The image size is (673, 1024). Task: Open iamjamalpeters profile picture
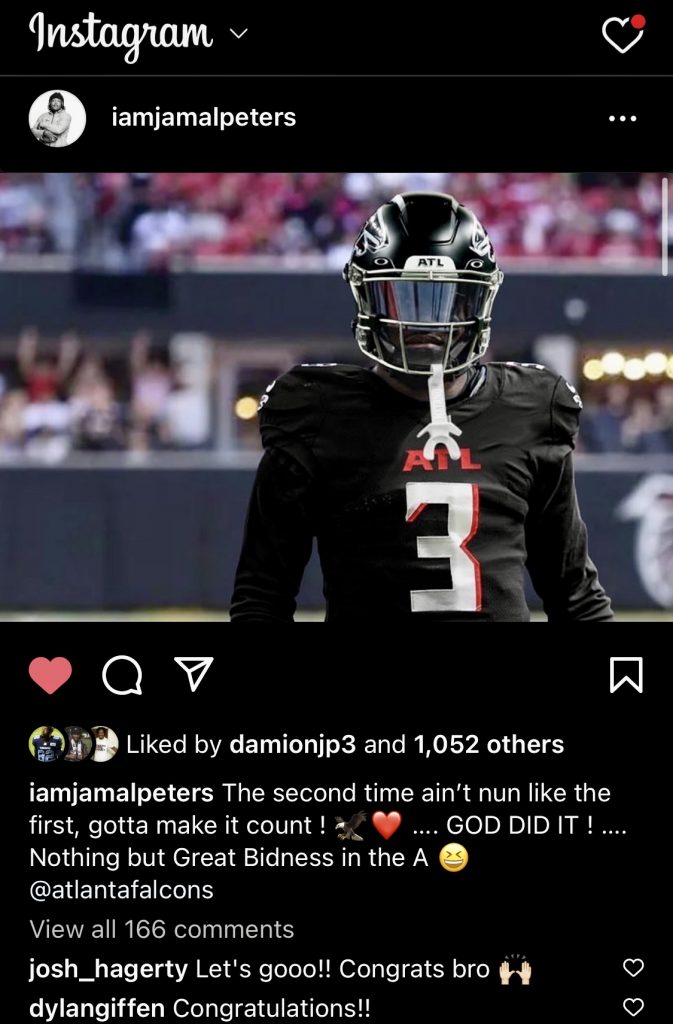[x=57, y=118]
